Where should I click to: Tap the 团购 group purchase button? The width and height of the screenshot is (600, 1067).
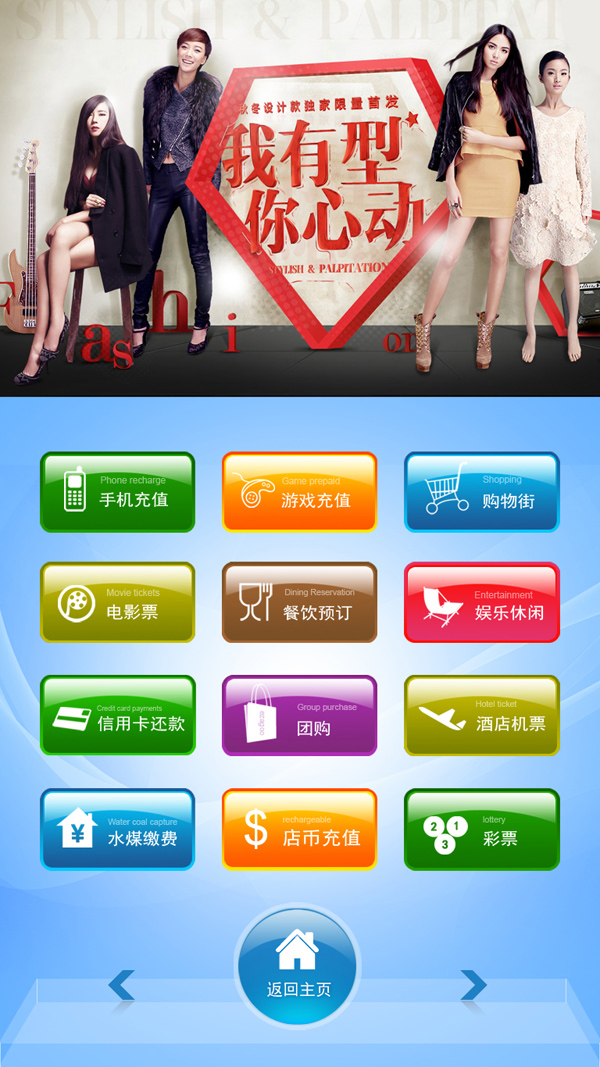click(299, 715)
